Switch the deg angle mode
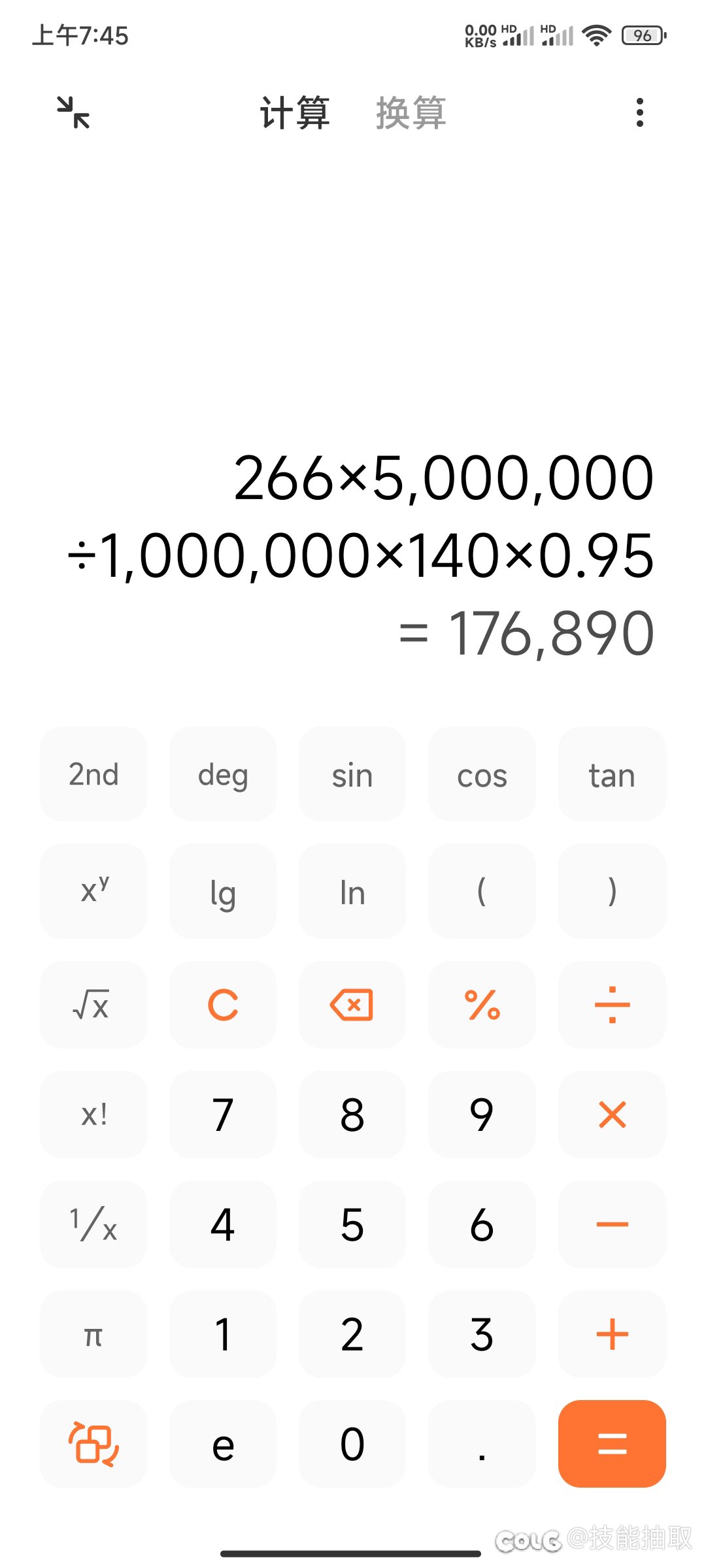This screenshot has width=706, height=1568. (x=223, y=775)
